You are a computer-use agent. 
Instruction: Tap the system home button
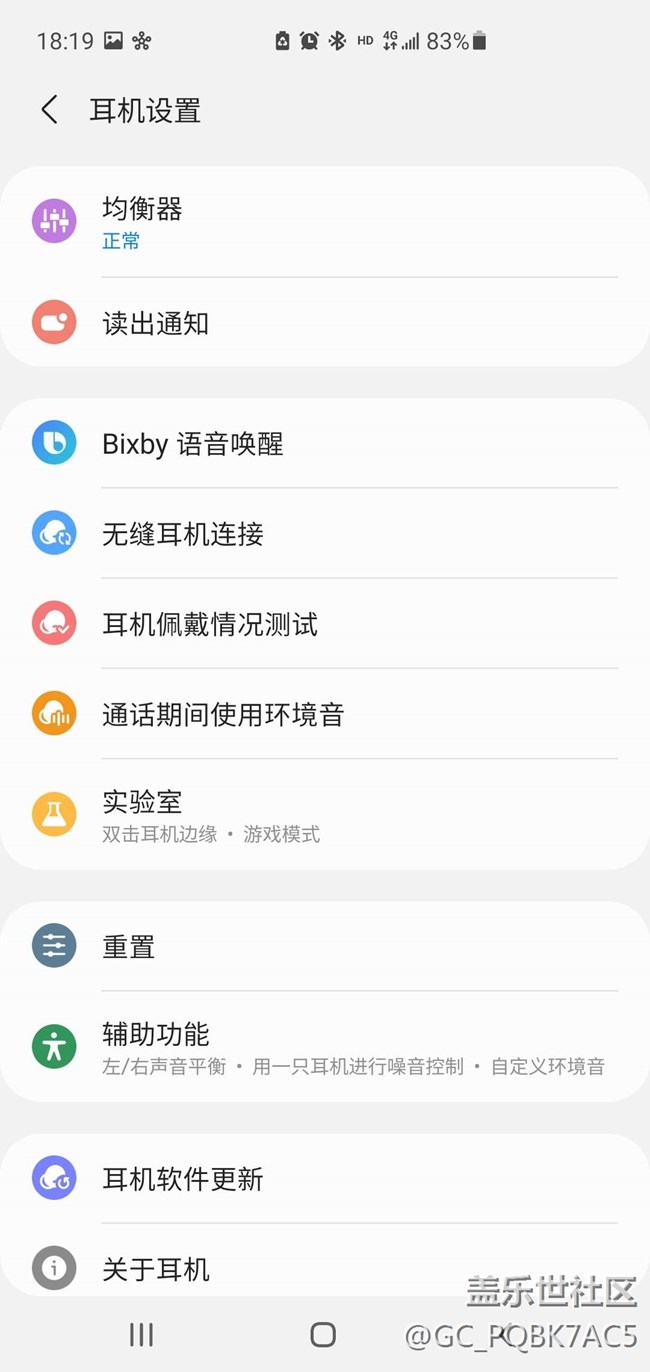(323, 1334)
